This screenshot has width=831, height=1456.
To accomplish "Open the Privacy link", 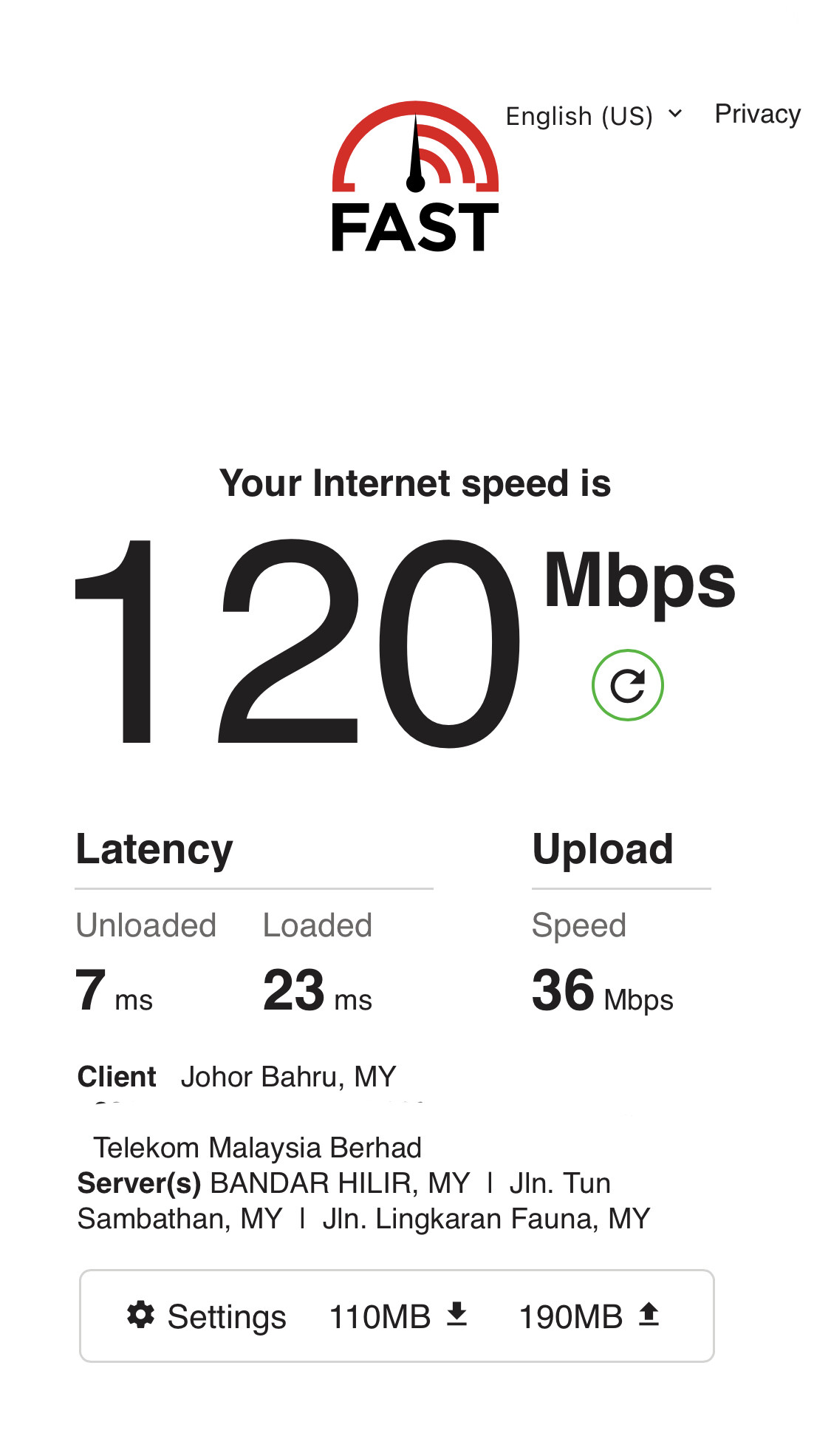I will pyautogui.click(x=757, y=114).
